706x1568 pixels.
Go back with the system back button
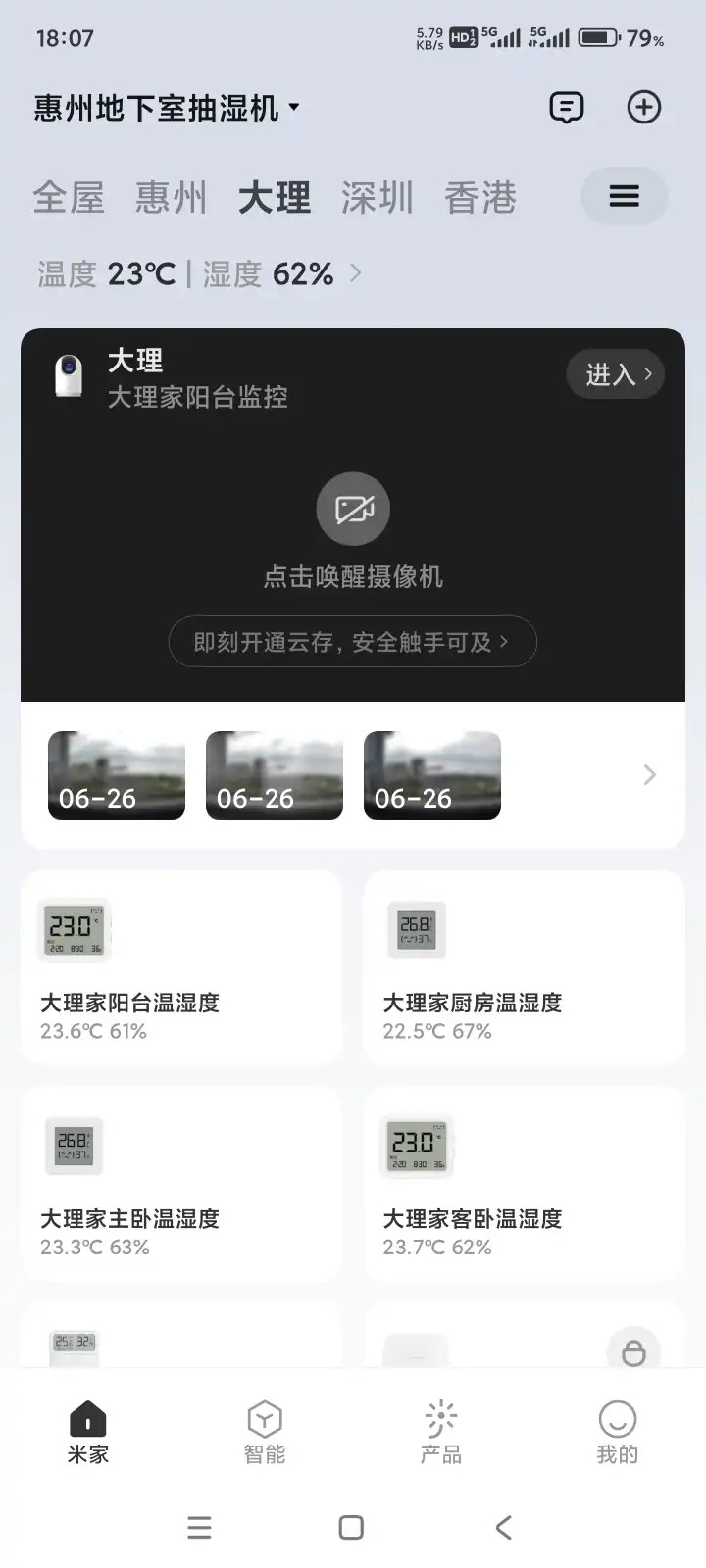coord(504,1527)
